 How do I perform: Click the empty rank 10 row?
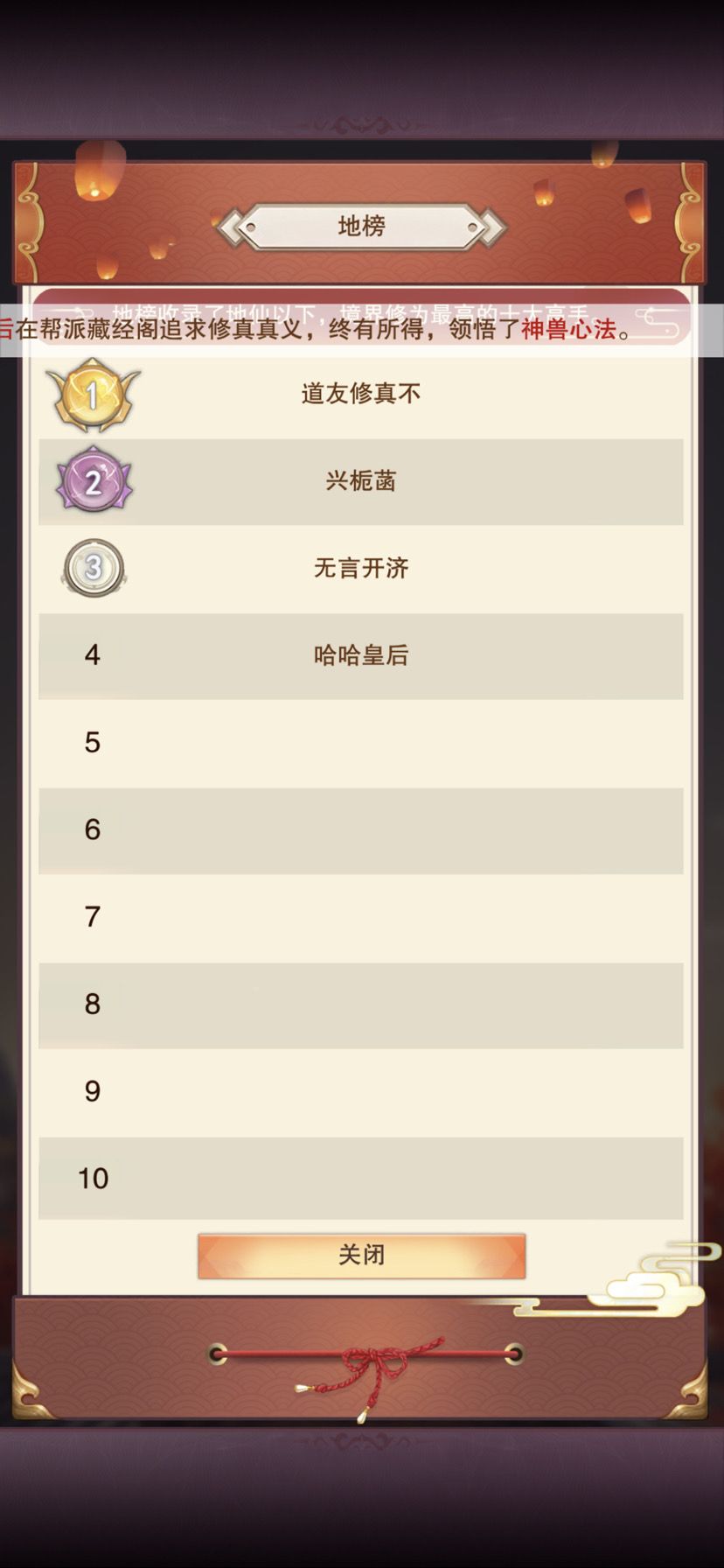click(359, 1179)
